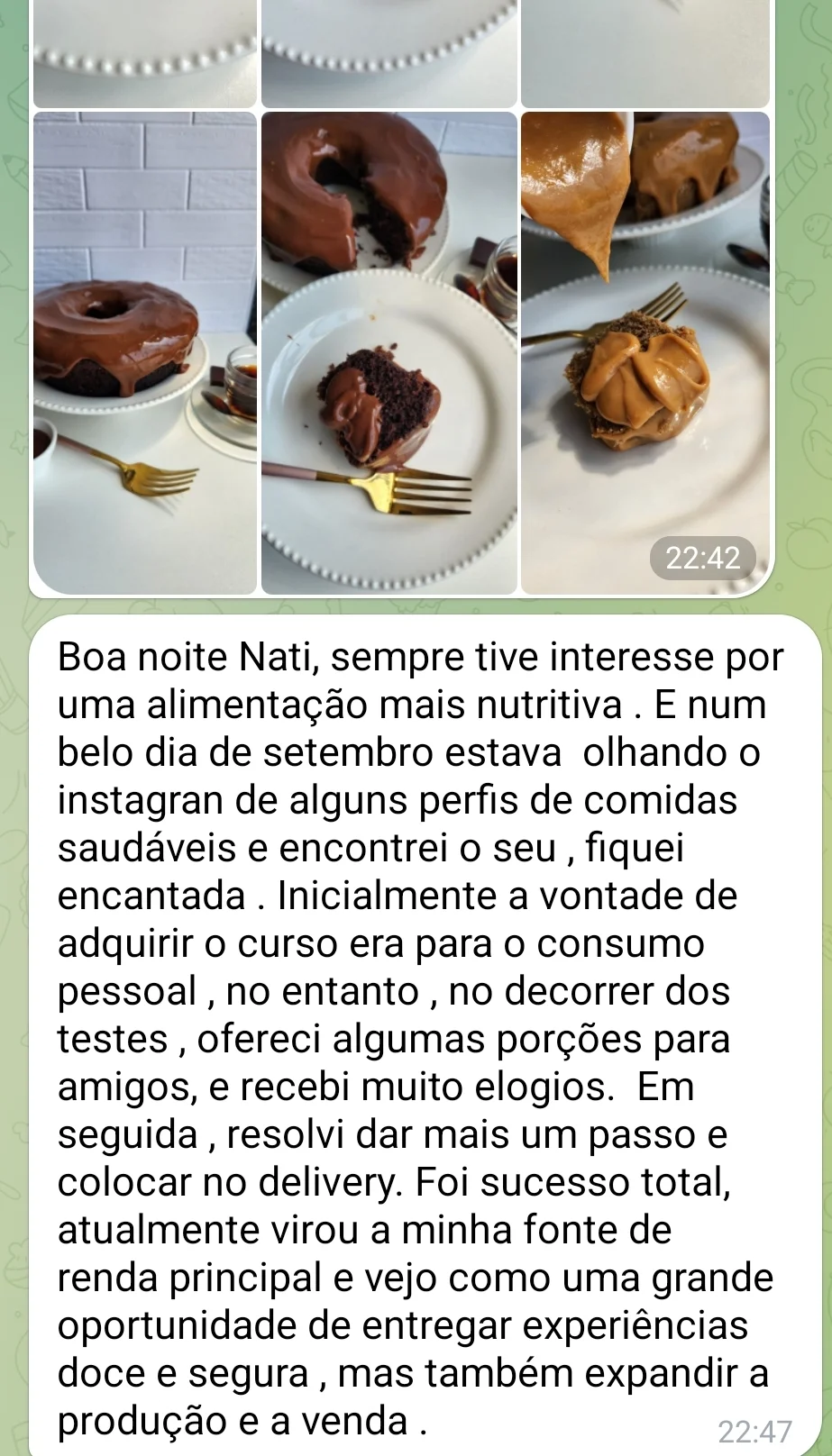Select the long testimonial message bubble

415,1036
